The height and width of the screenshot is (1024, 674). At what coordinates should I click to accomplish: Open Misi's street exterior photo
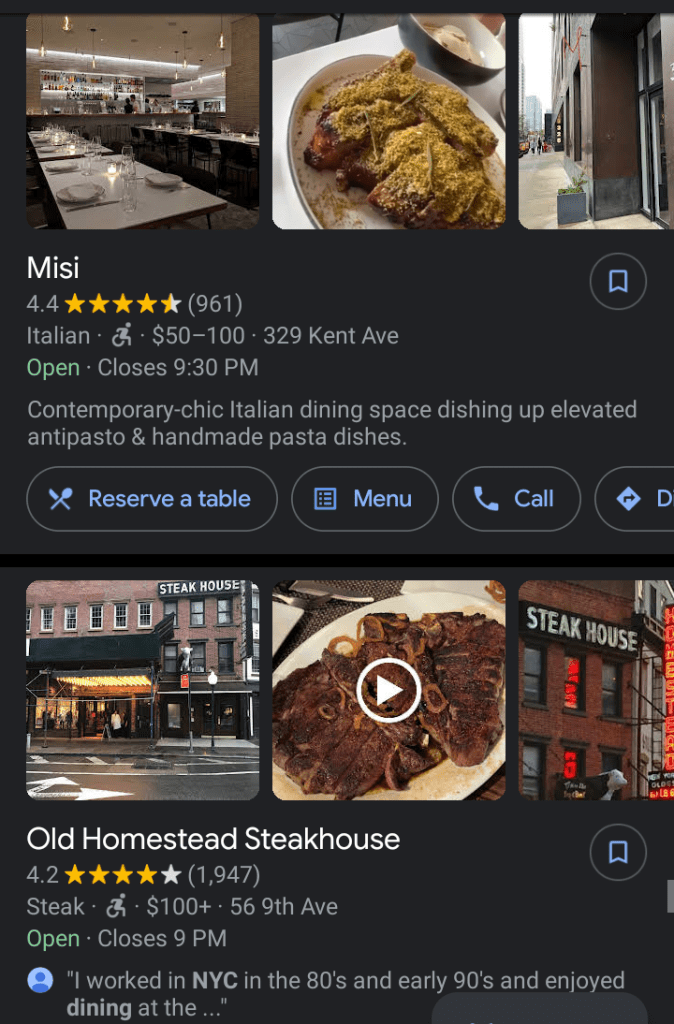tap(596, 120)
